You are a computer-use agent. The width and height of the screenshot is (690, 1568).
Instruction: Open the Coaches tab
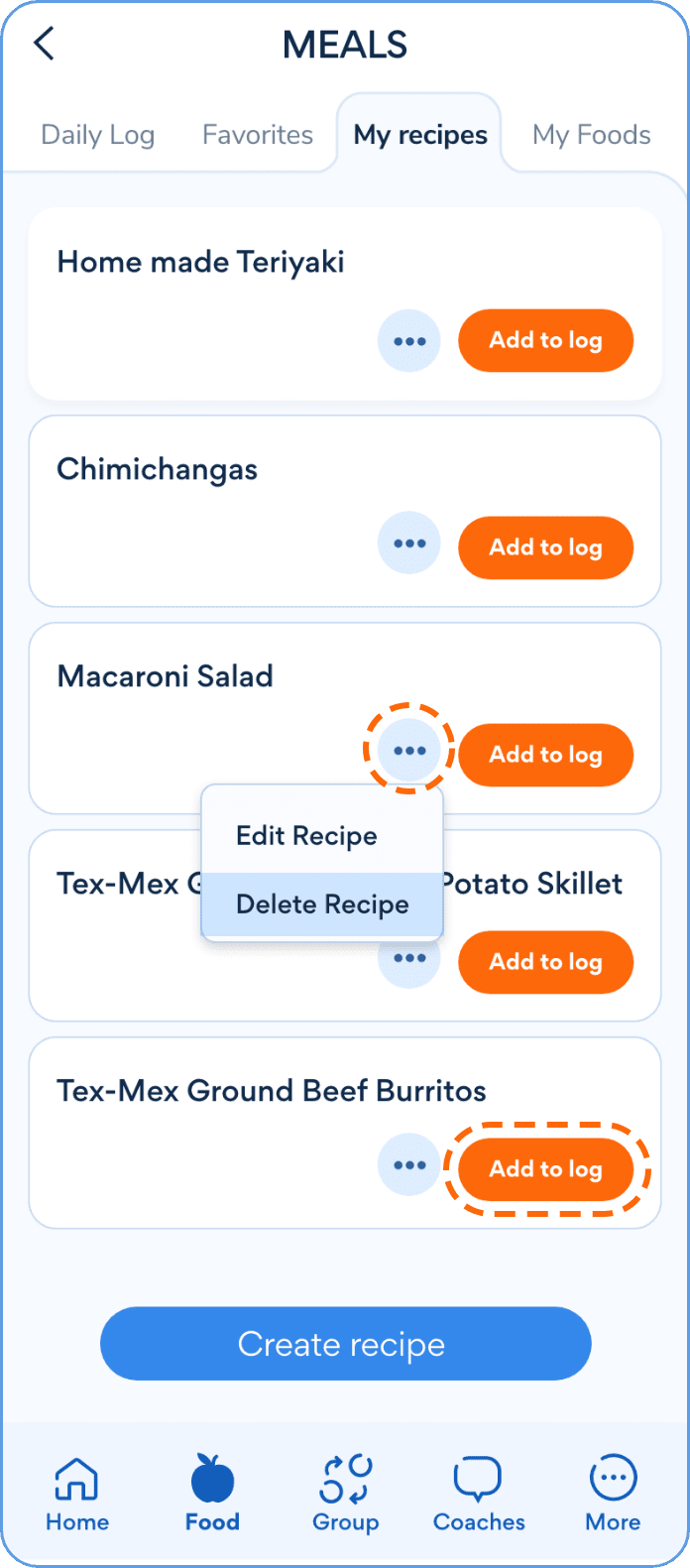pos(479,1494)
